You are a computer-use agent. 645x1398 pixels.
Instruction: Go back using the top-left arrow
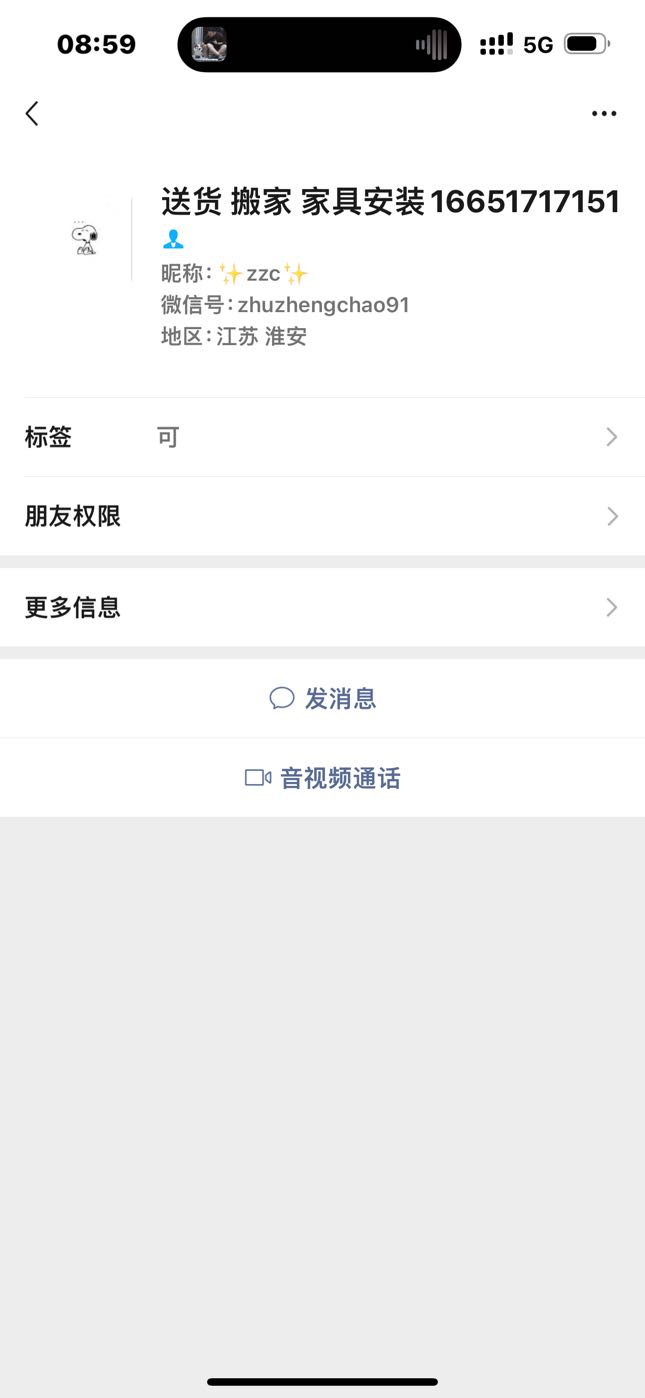[32, 113]
